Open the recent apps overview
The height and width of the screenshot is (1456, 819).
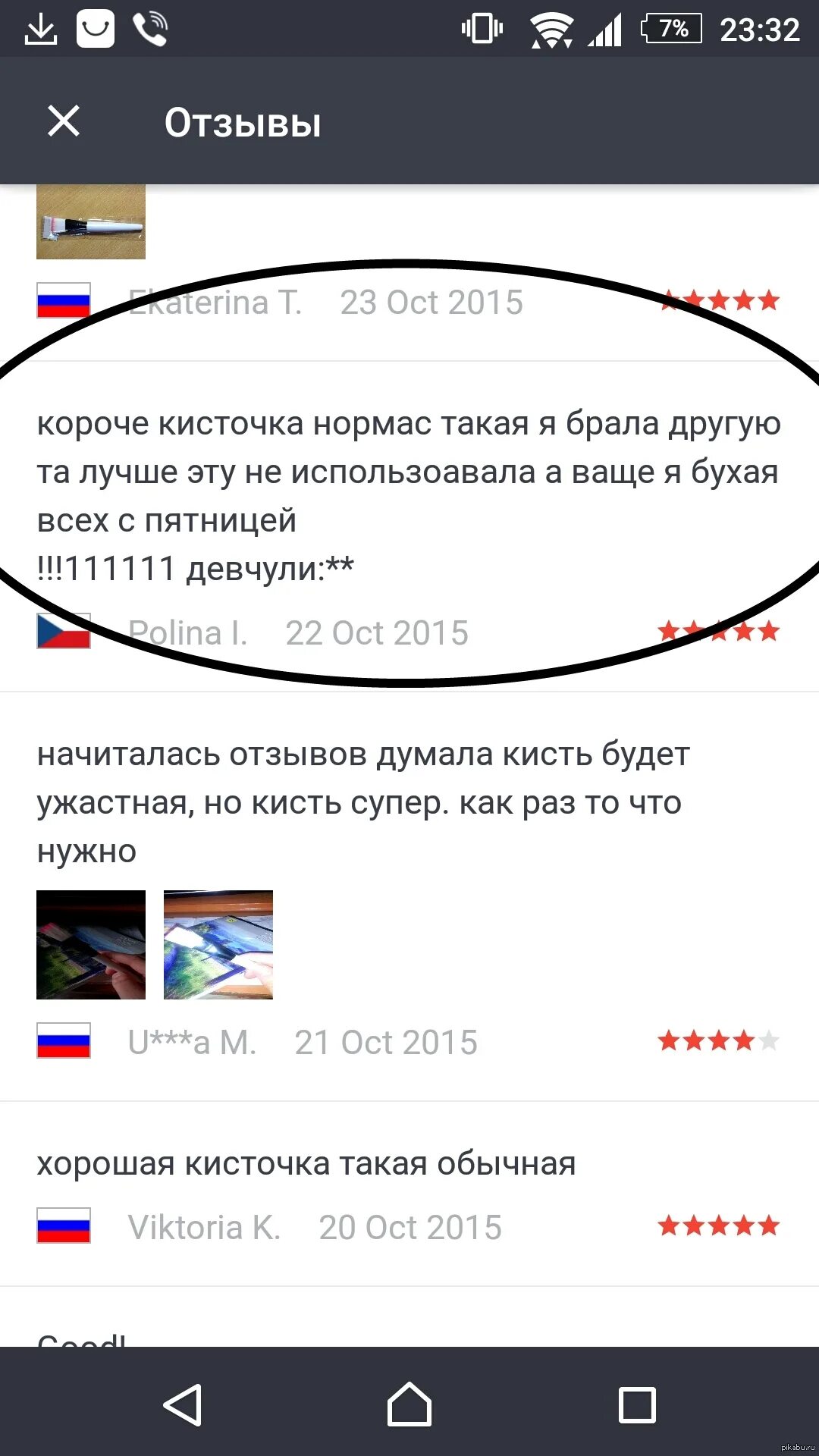click(x=637, y=1405)
